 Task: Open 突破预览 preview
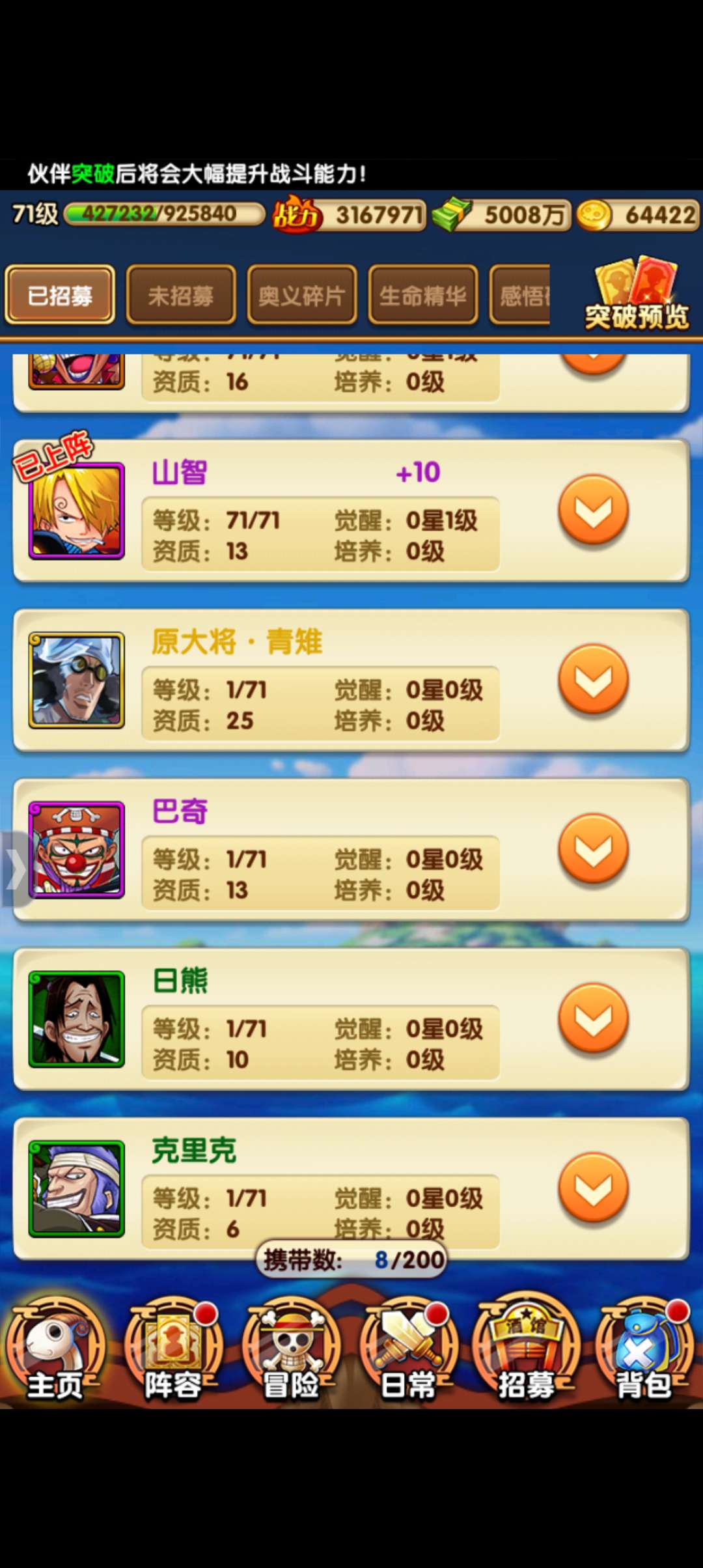click(x=637, y=294)
